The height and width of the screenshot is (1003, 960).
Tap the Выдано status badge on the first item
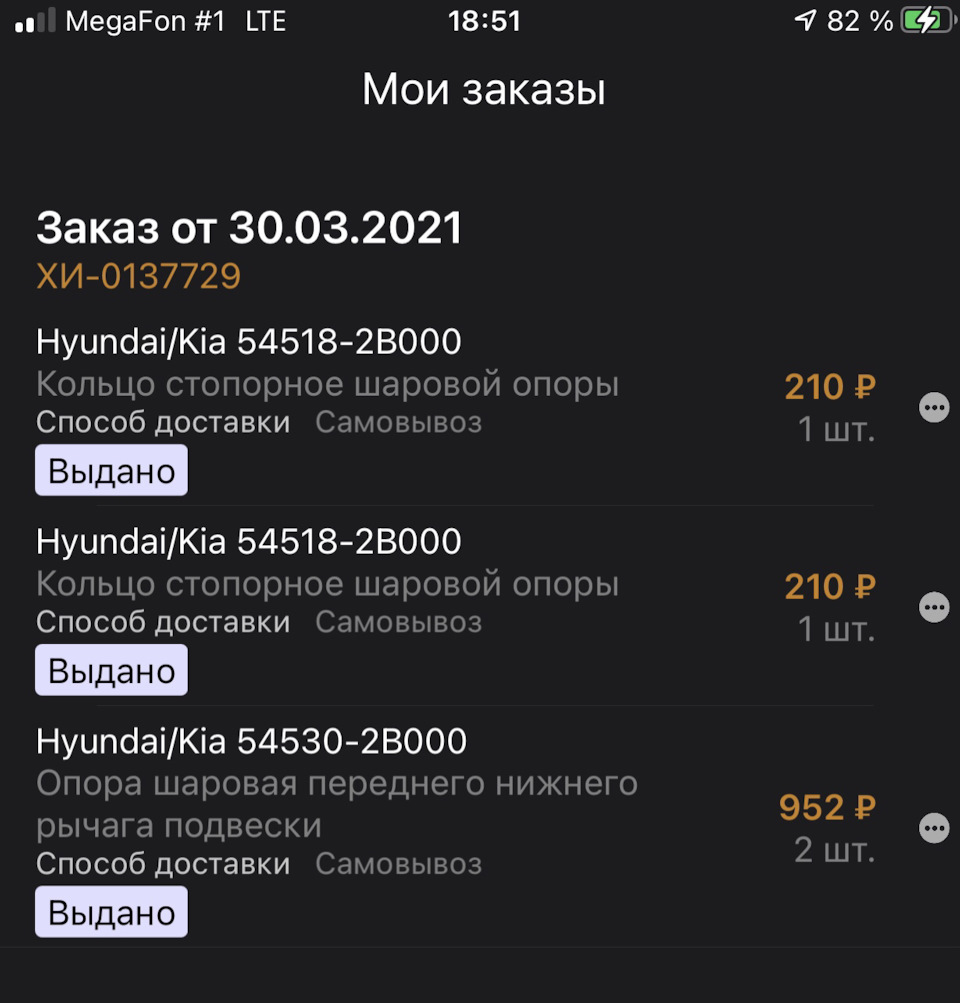coord(110,470)
